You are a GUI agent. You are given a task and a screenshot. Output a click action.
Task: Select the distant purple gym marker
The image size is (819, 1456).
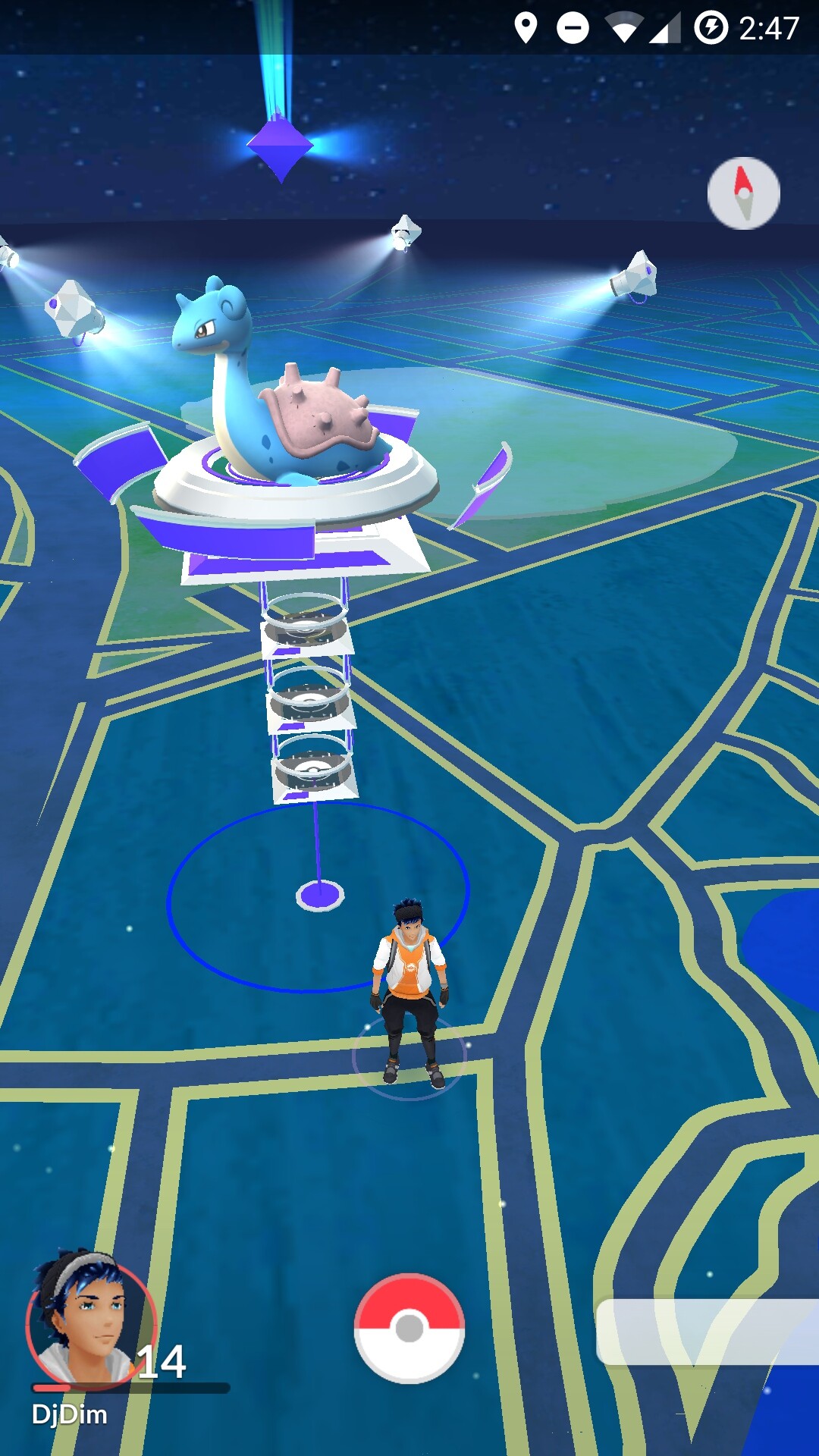(x=281, y=146)
